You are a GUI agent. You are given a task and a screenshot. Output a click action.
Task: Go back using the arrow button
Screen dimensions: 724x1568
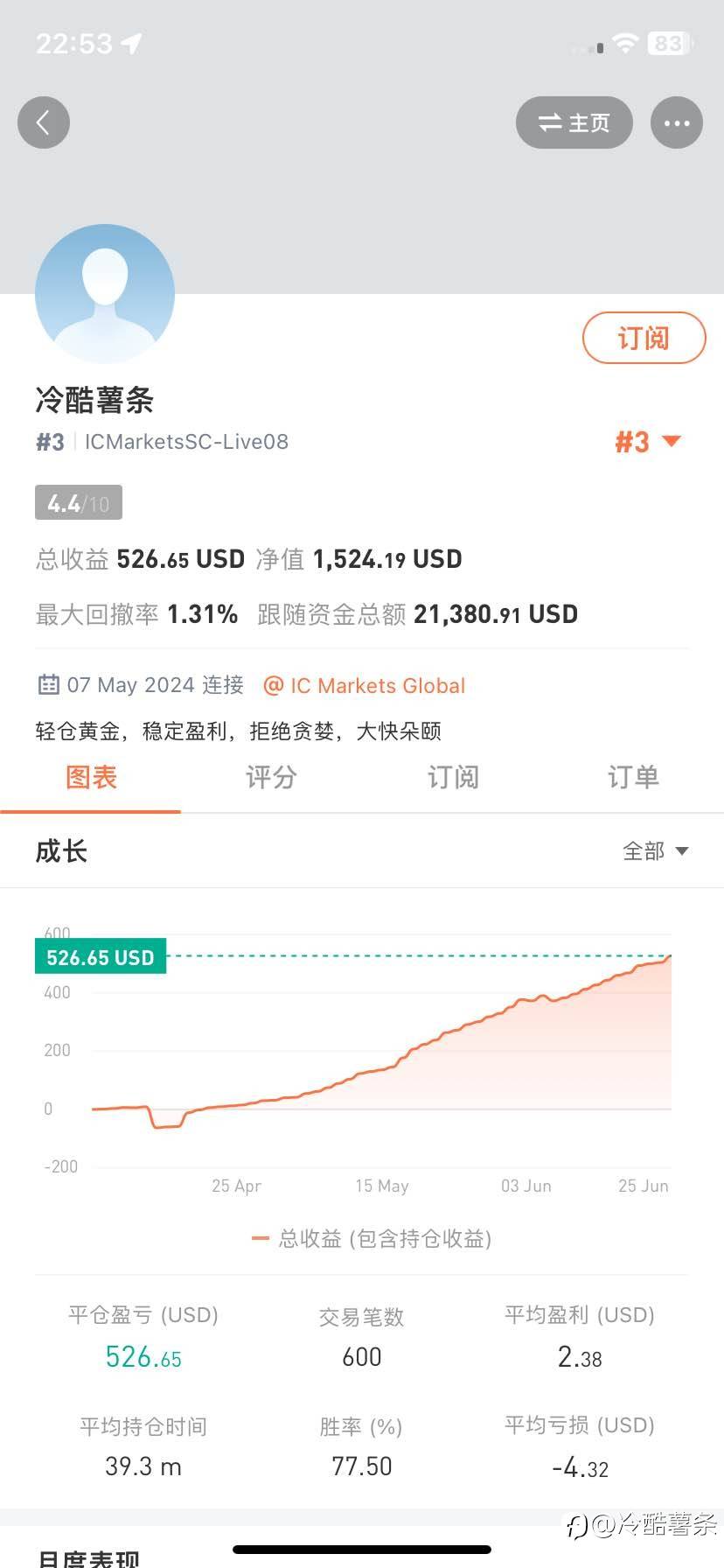point(44,122)
